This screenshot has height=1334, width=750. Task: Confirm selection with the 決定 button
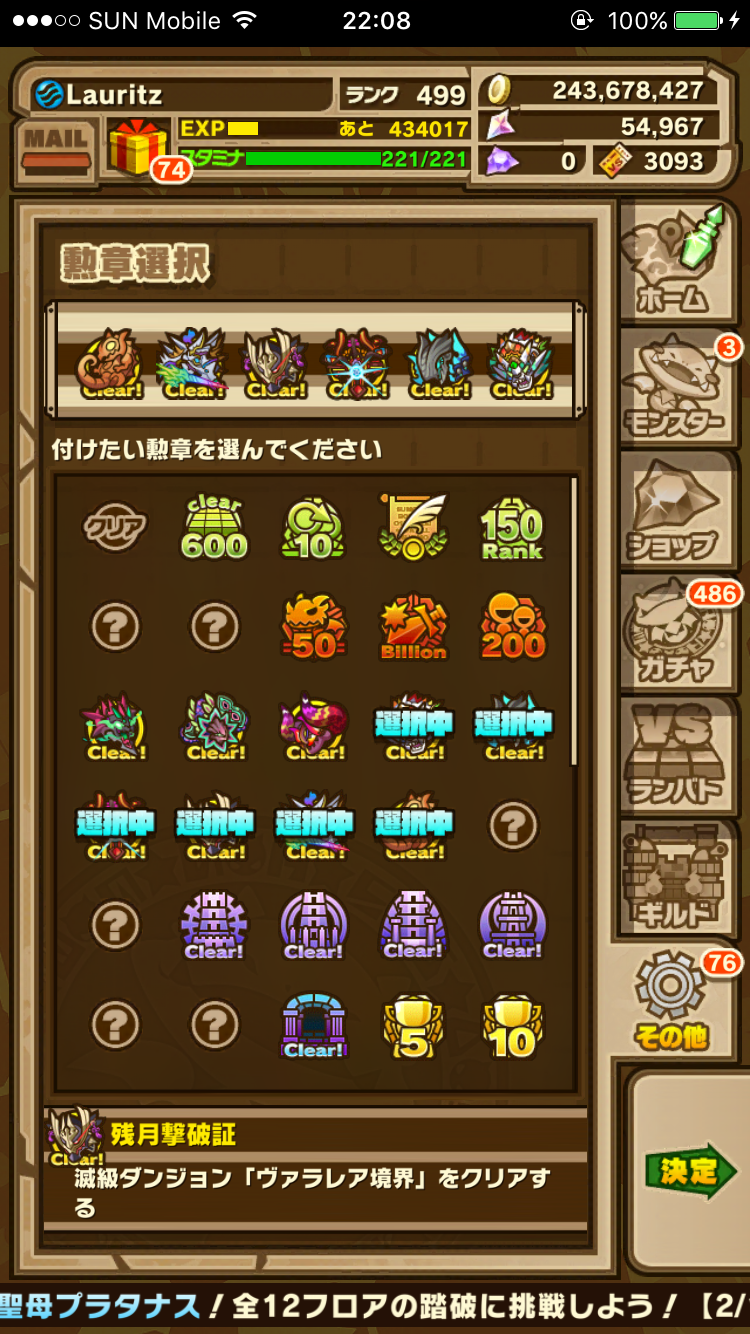(x=694, y=1170)
